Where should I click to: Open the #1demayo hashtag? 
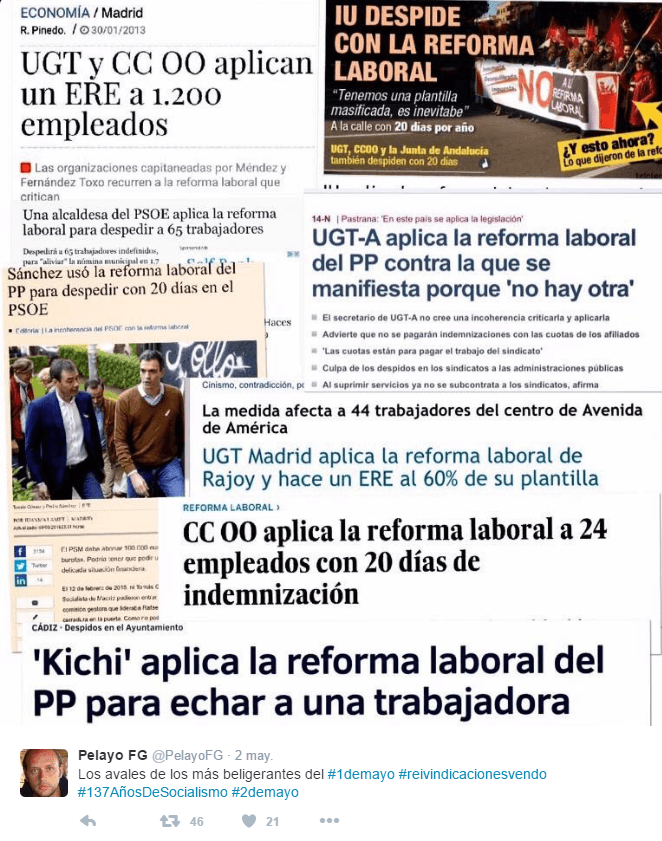click(x=361, y=774)
